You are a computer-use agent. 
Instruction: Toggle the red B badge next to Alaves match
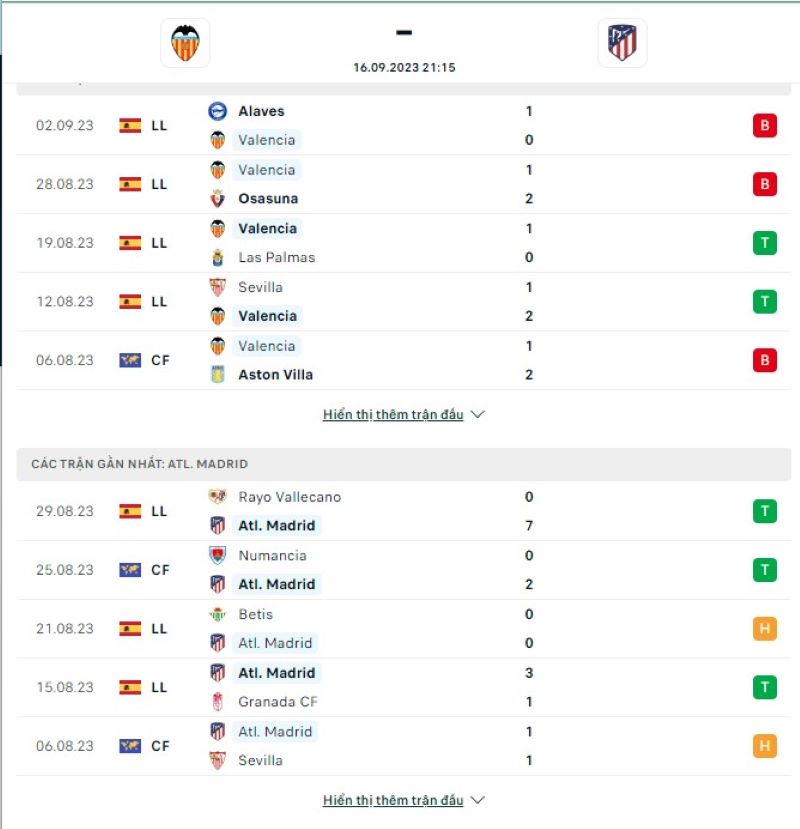(x=764, y=126)
